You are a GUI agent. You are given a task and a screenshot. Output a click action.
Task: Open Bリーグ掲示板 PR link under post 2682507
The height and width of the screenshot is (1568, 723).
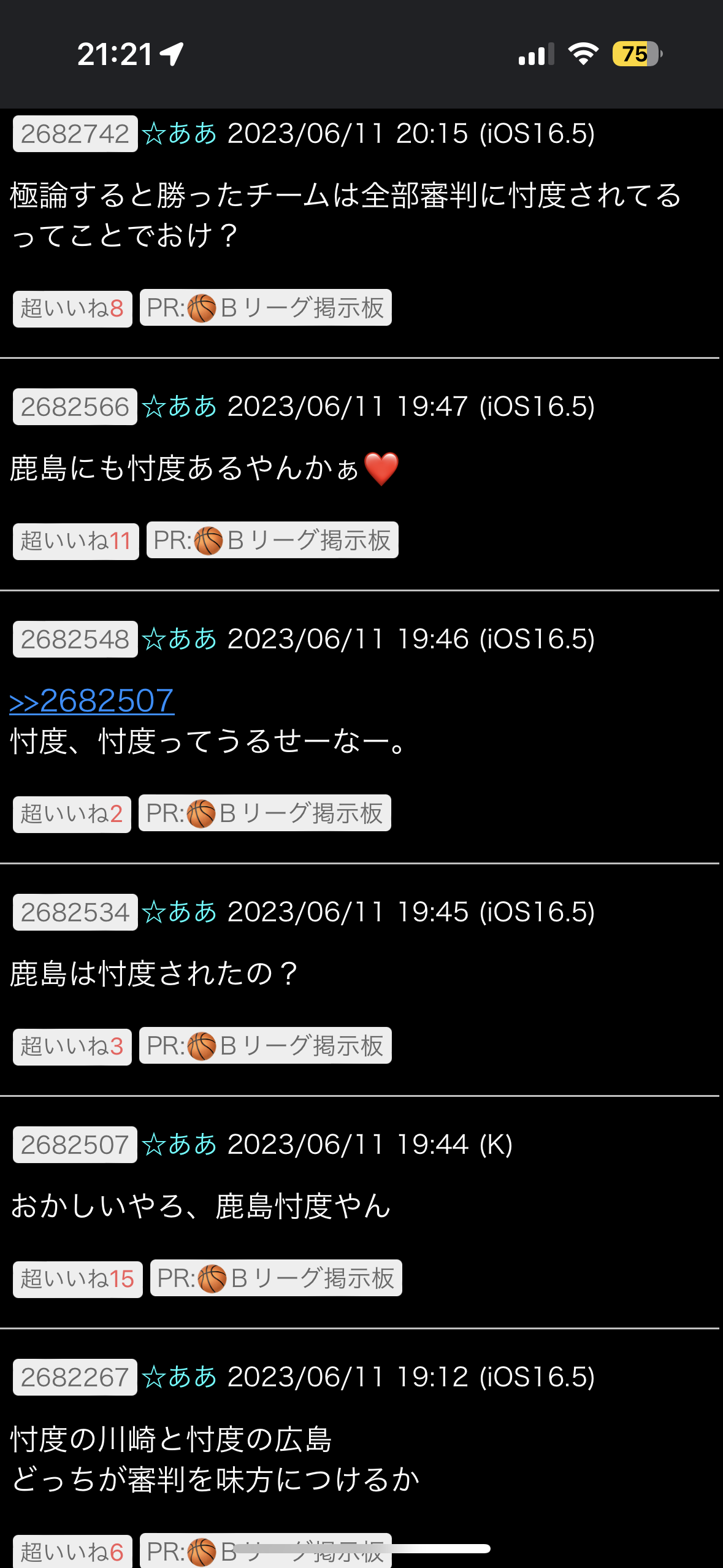pos(276,1278)
